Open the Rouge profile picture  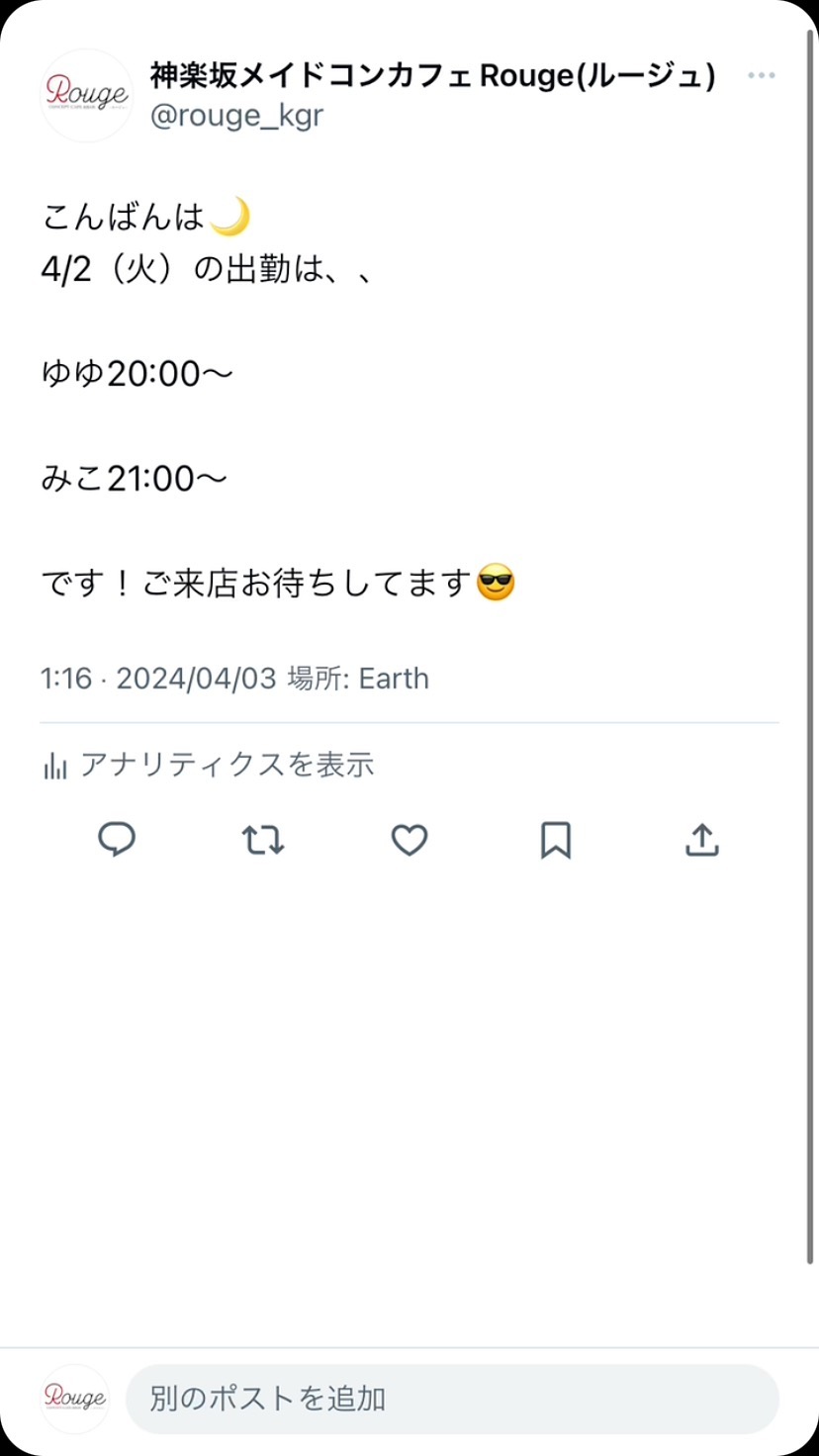(x=86, y=95)
